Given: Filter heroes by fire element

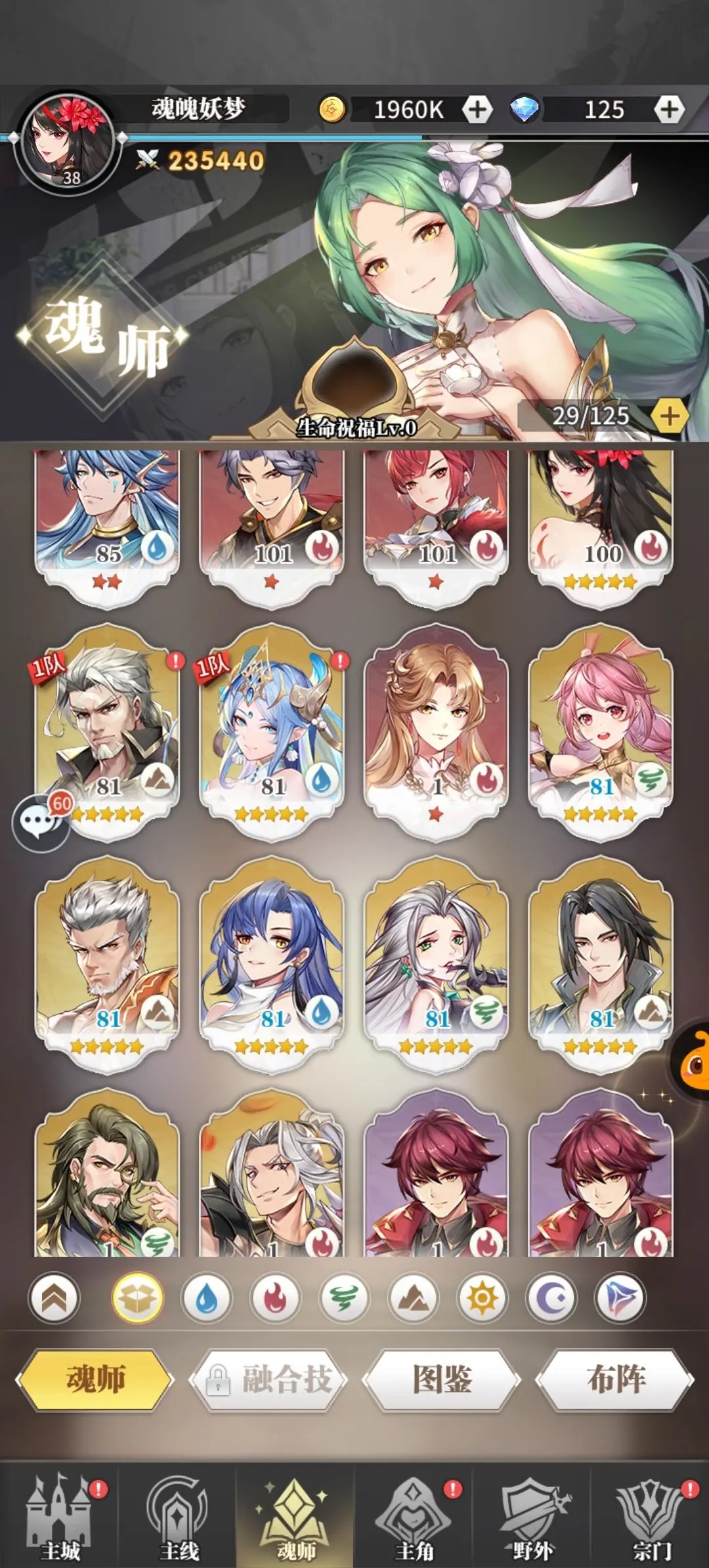Looking at the screenshot, I should [x=275, y=1298].
